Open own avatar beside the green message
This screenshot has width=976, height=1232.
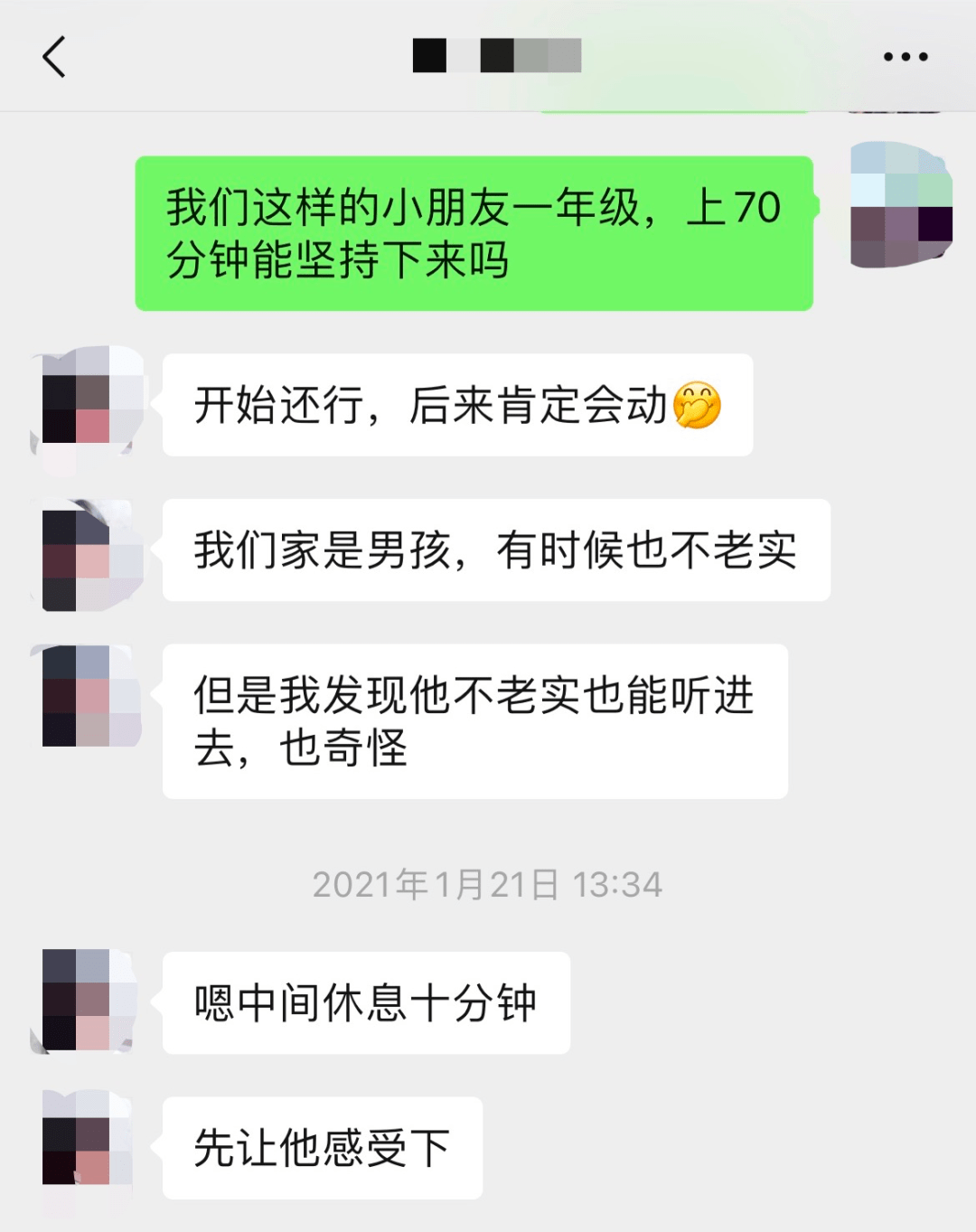901,205
